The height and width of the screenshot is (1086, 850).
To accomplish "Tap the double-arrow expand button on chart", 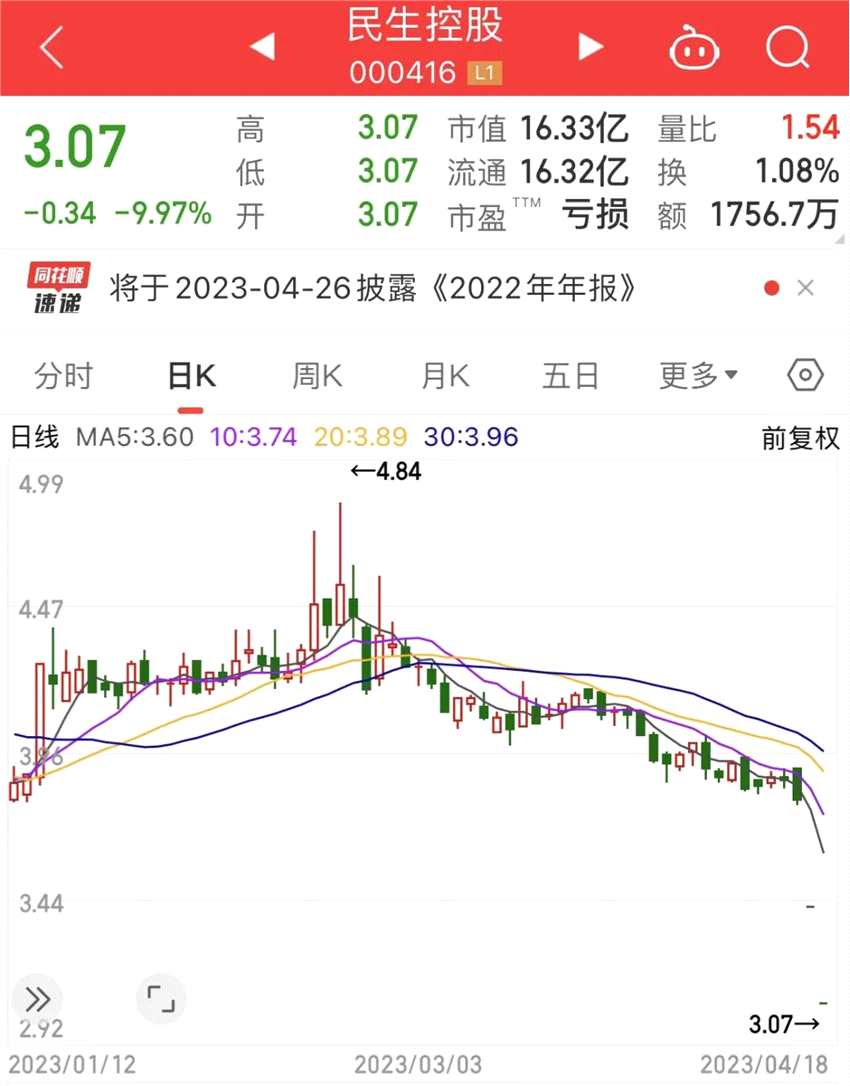I will pos(38,998).
